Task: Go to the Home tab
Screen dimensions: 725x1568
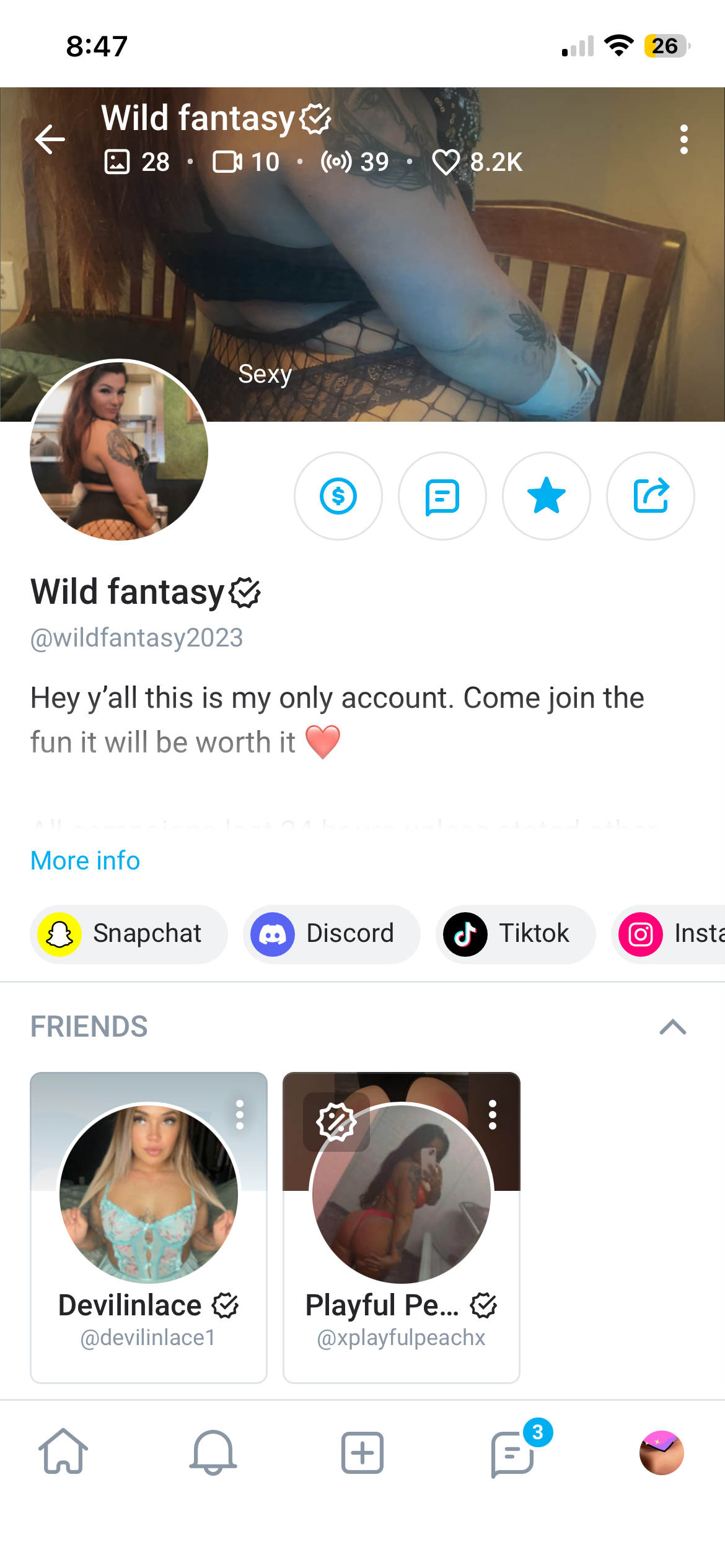Action: pos(63,1452)
